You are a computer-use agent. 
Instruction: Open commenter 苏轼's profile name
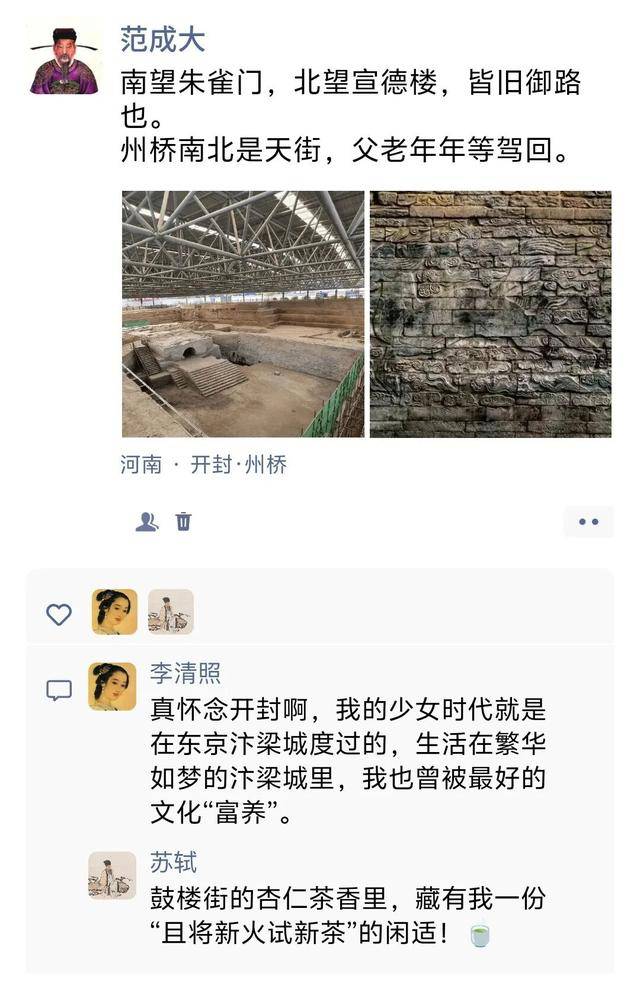point(174,862)
